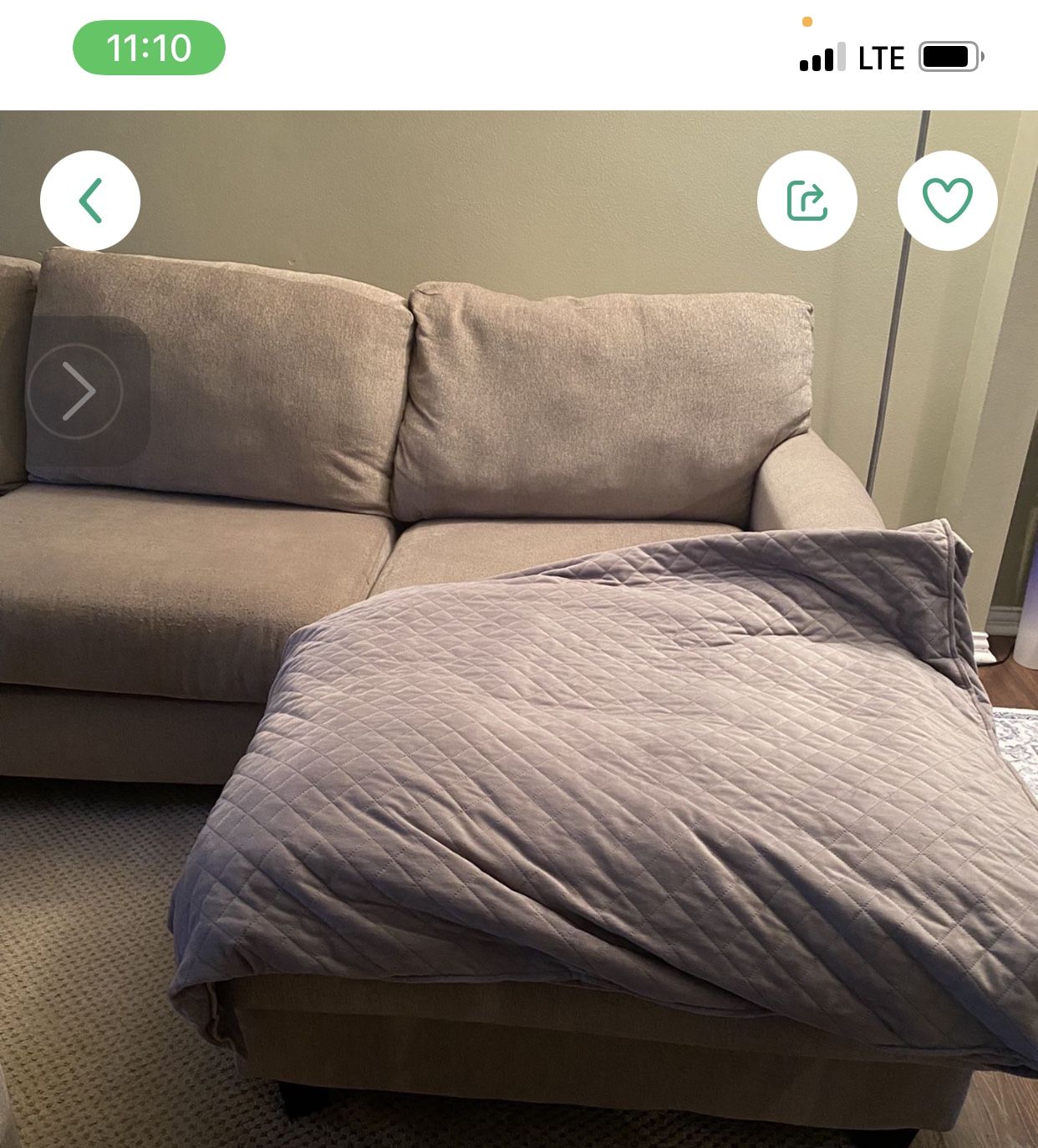Image resolution: width=1038 pixels, height=1148 pixels.
Task: Tap the battery indicator in the status bar
Action: [949, 56]
